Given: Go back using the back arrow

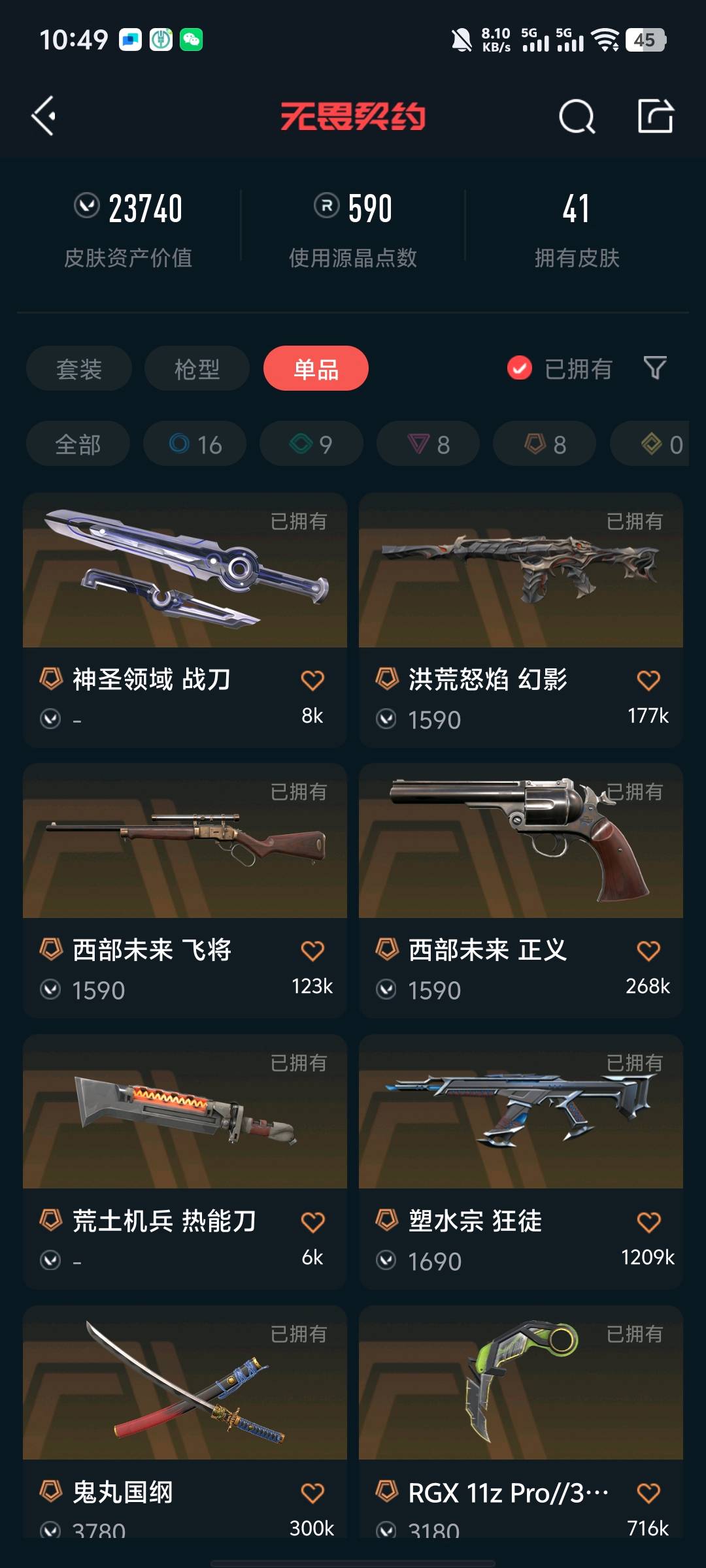Looking at the screenshot, I should (44, 116).
